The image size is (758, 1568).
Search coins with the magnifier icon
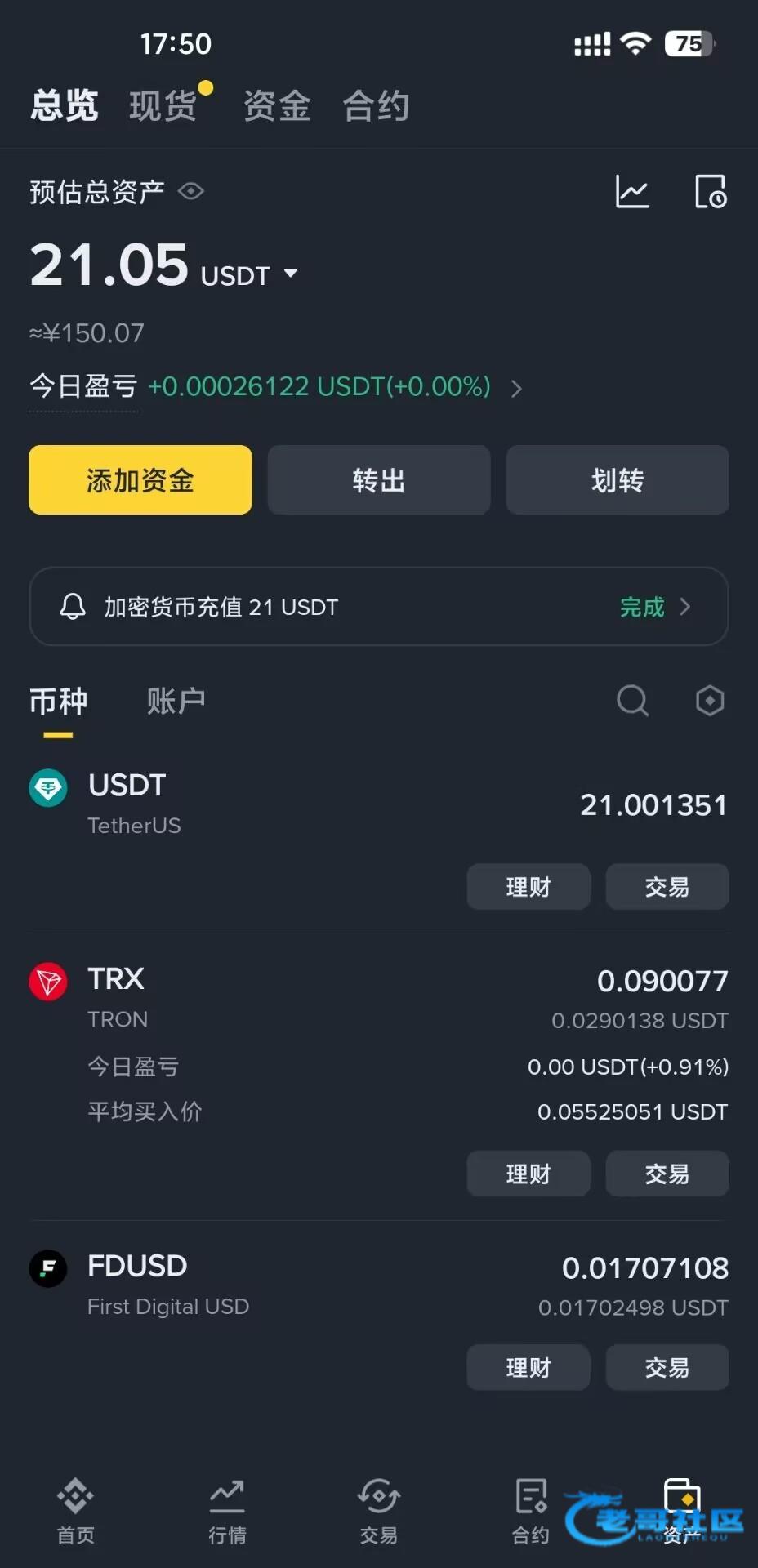point(631,701)
